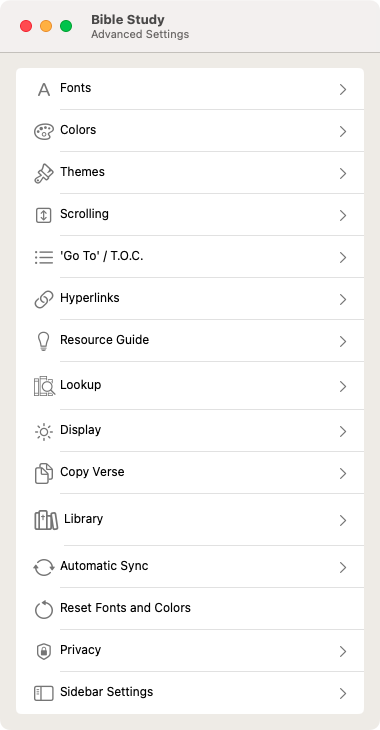380x730 pixels.
Task: Open the Fonts settings
Action: [190, 89]
